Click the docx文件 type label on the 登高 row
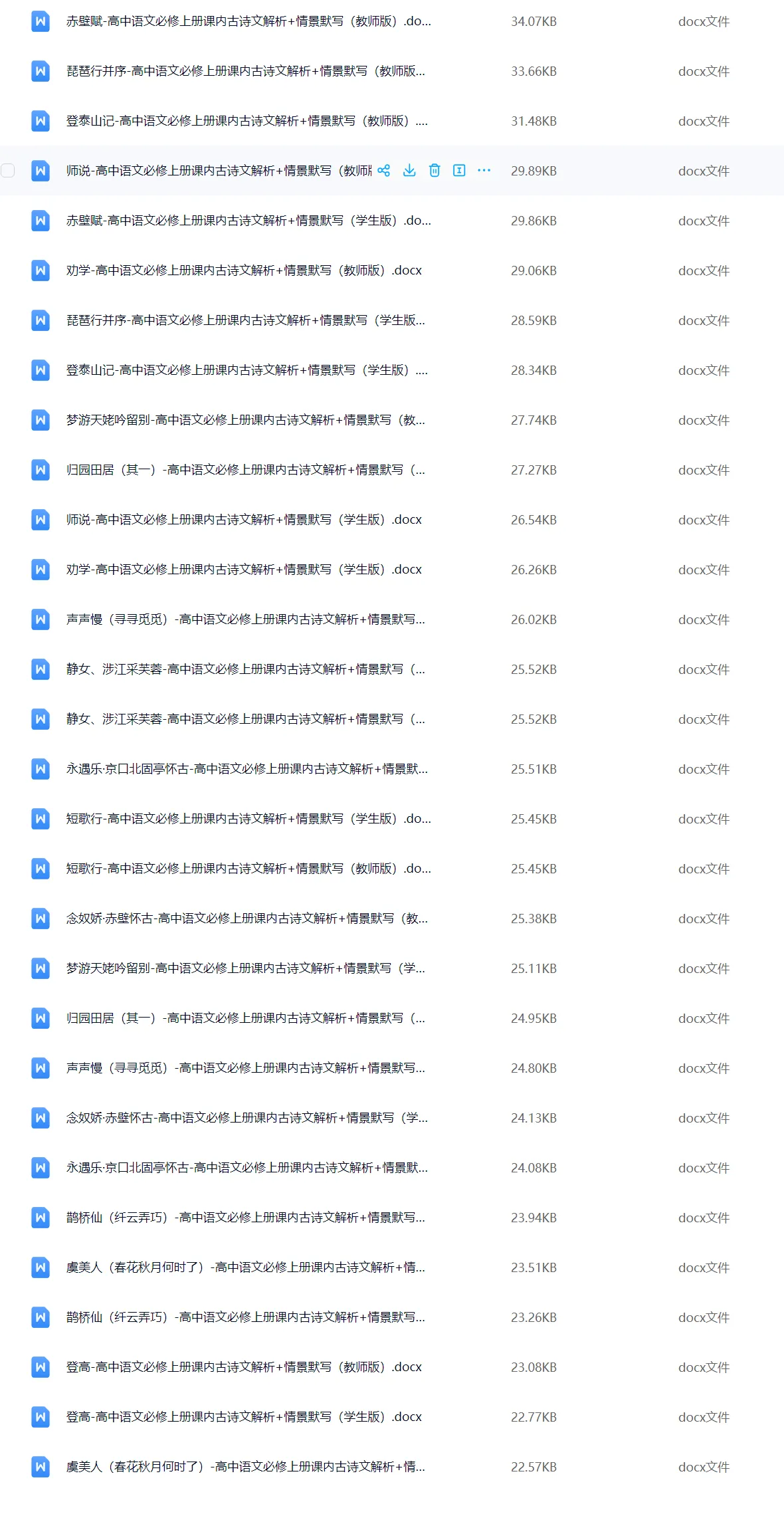The image size is (784, 1520). tap(704, 1367)
